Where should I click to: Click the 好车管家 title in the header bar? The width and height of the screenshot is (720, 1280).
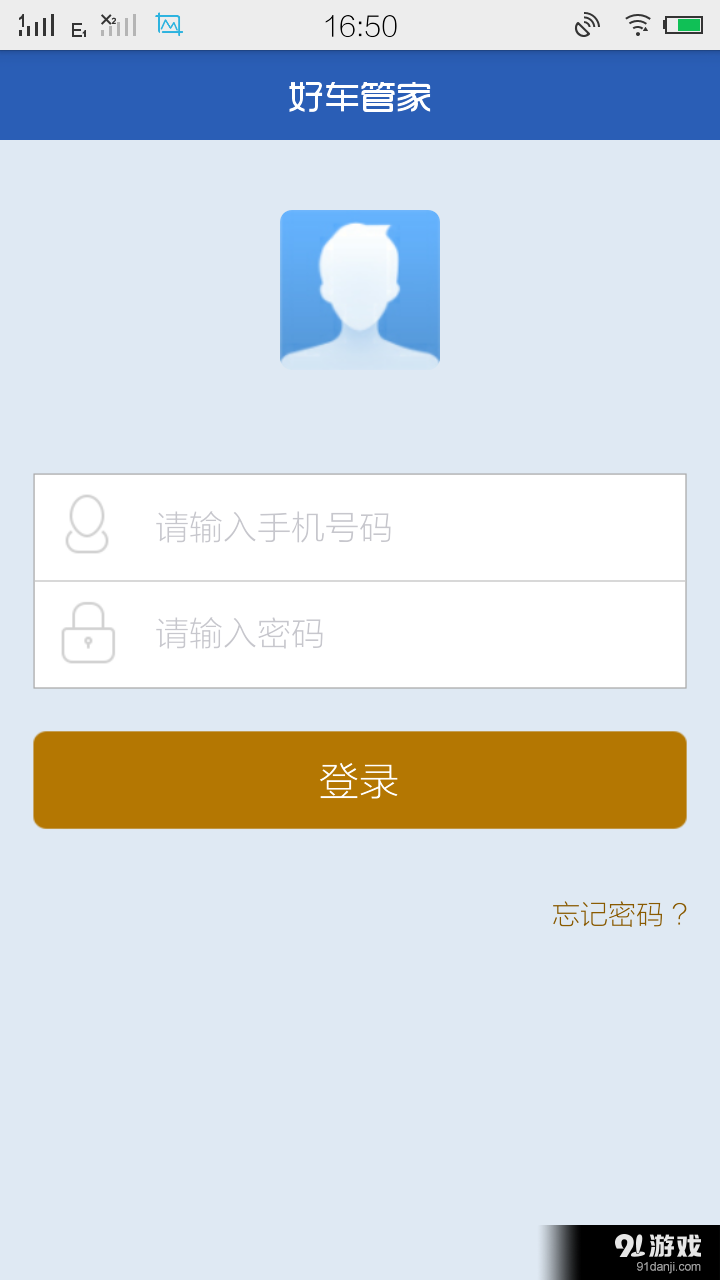360,95
